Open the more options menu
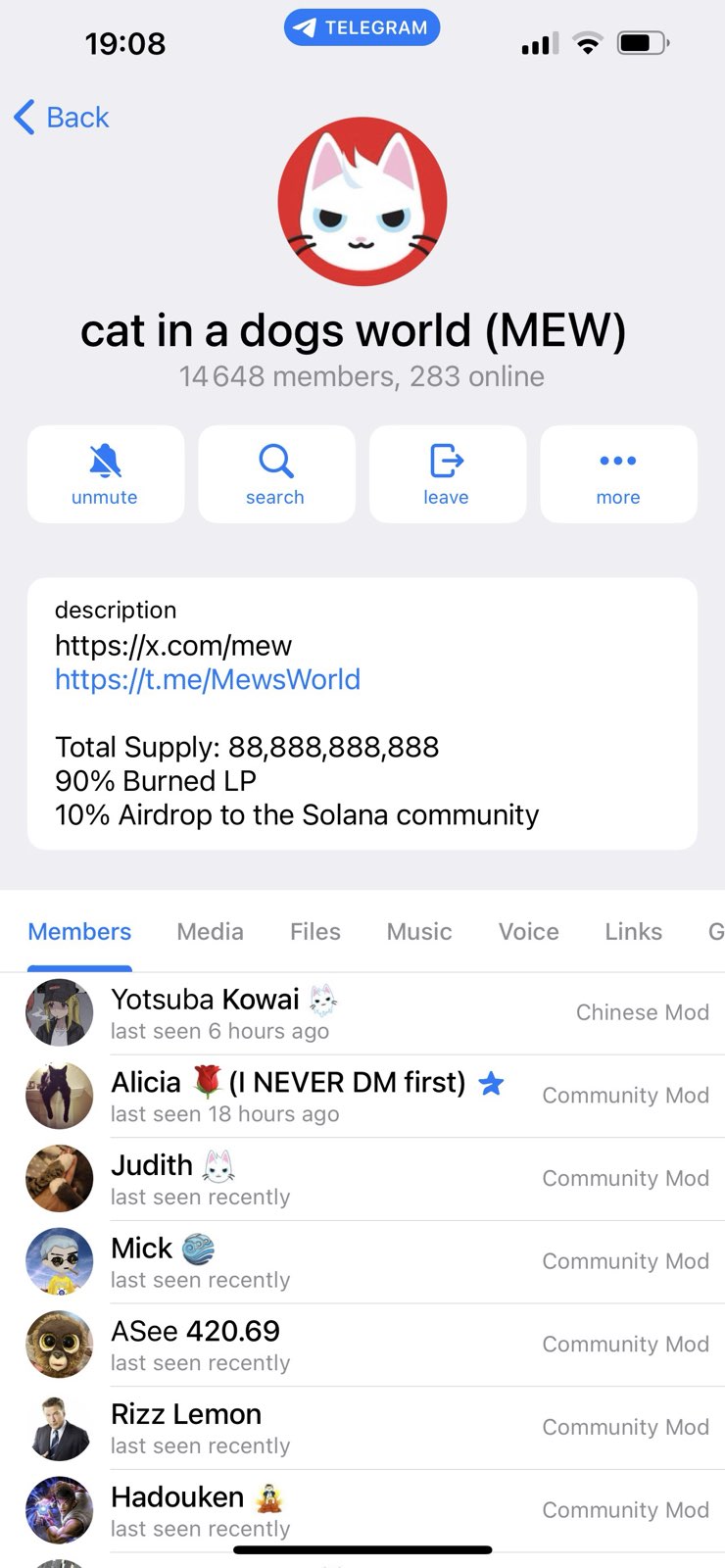Screen dimensions: 725x1568 point(618,474)
